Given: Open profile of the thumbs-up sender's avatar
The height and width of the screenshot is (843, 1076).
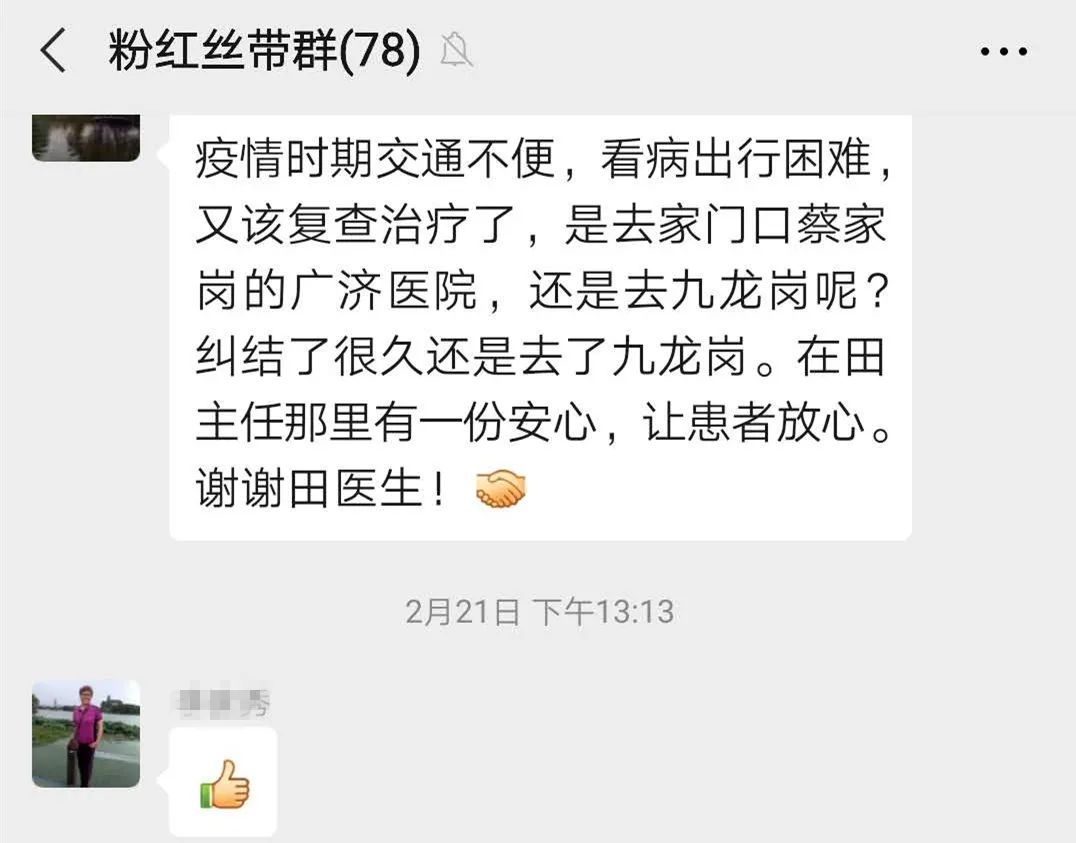Looking at the screenshot, I should 86,733.
